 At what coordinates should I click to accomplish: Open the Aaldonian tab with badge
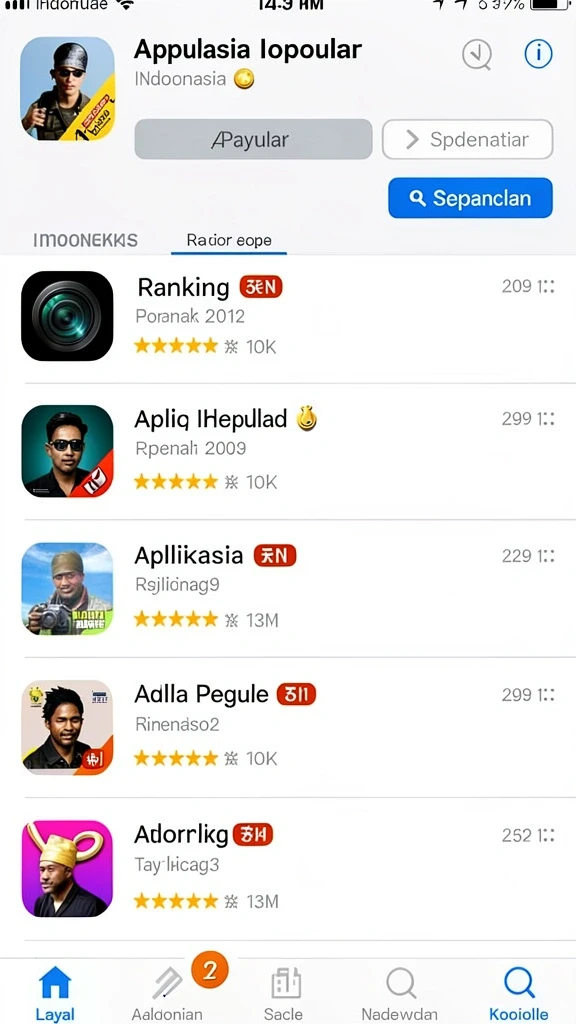[x=167, y=993]
